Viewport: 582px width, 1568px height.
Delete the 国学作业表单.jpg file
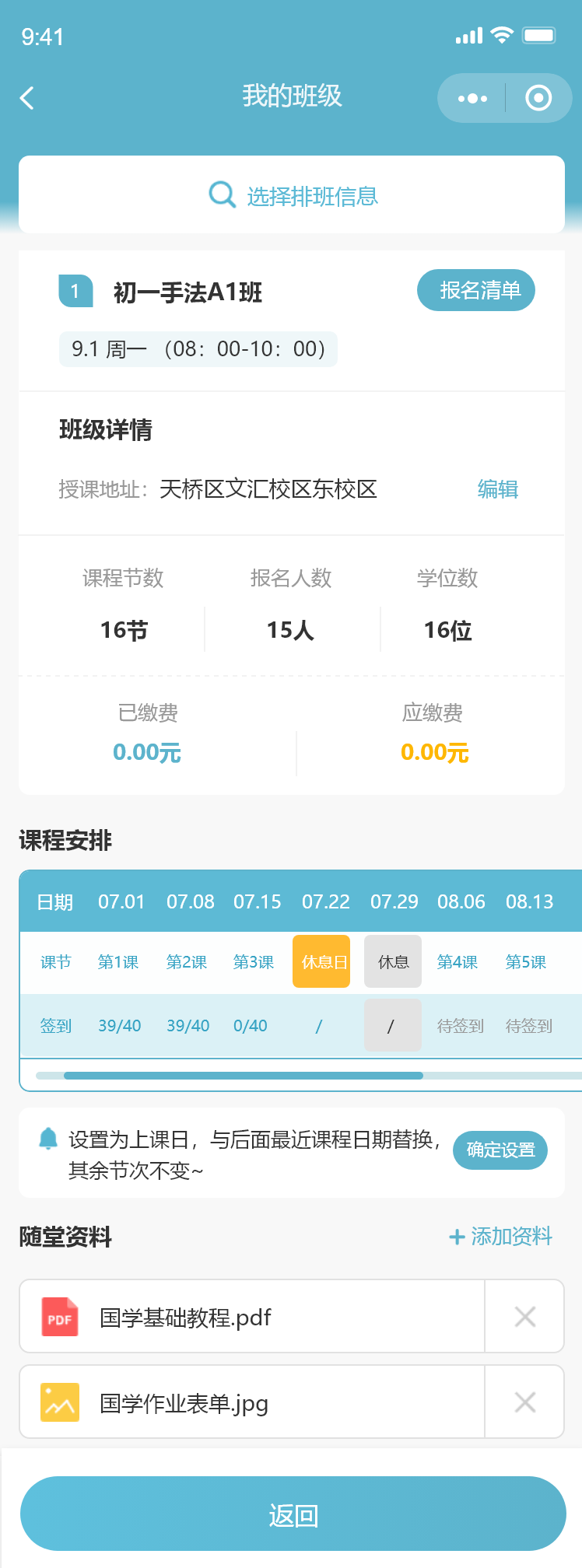pyautogui.click(x=525, y=1402)
